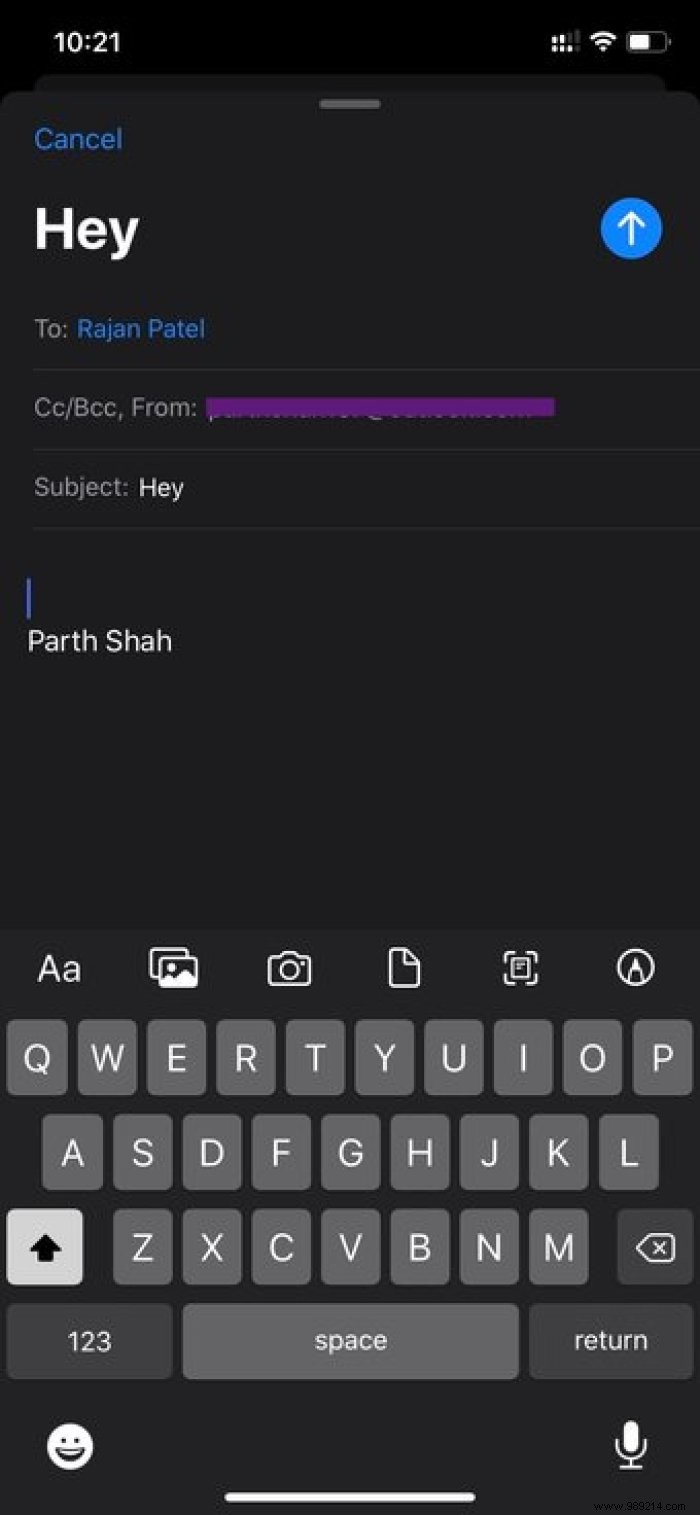Tap the shift key on the keyboard

45,1247
